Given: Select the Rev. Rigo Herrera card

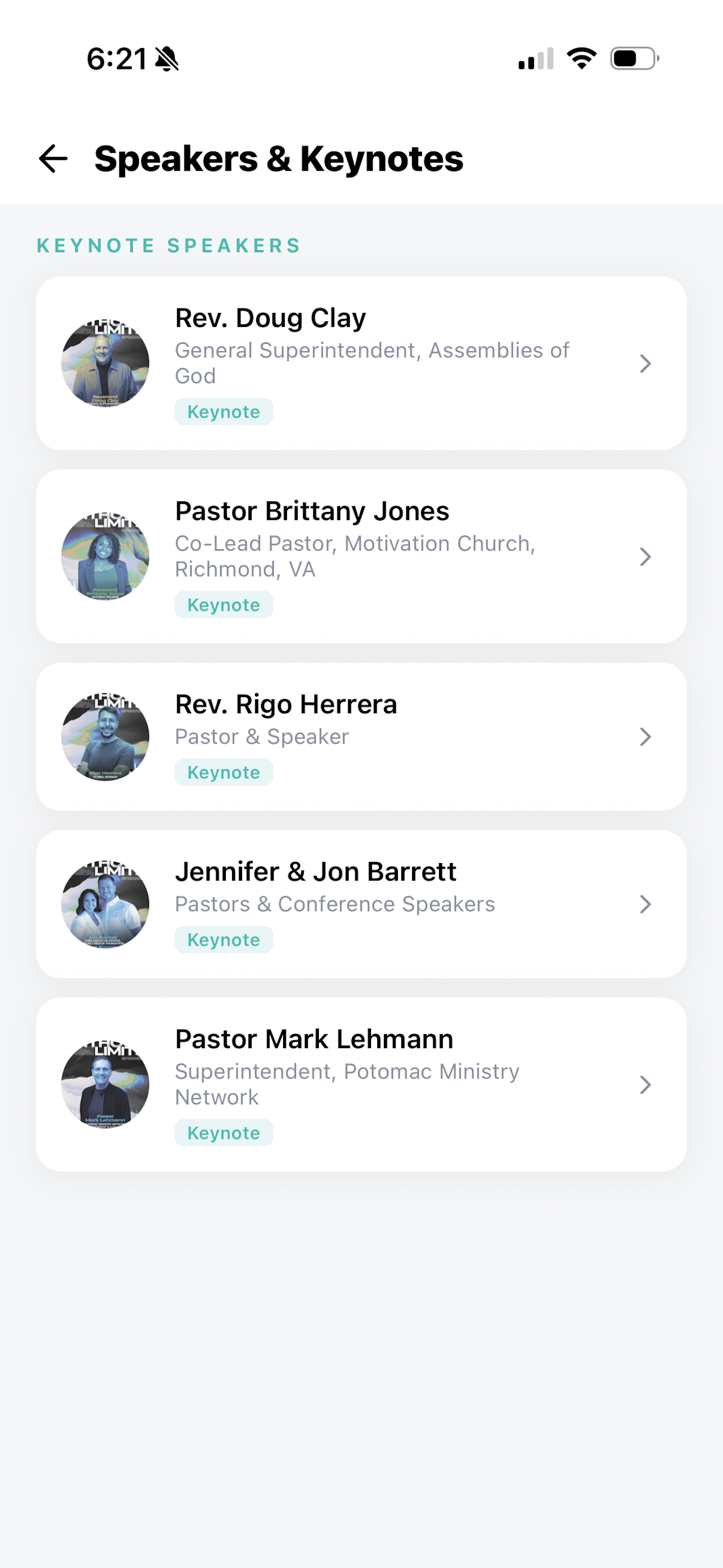Looking at the screenshot, I should pyautogui.click(x=361, y=736).
